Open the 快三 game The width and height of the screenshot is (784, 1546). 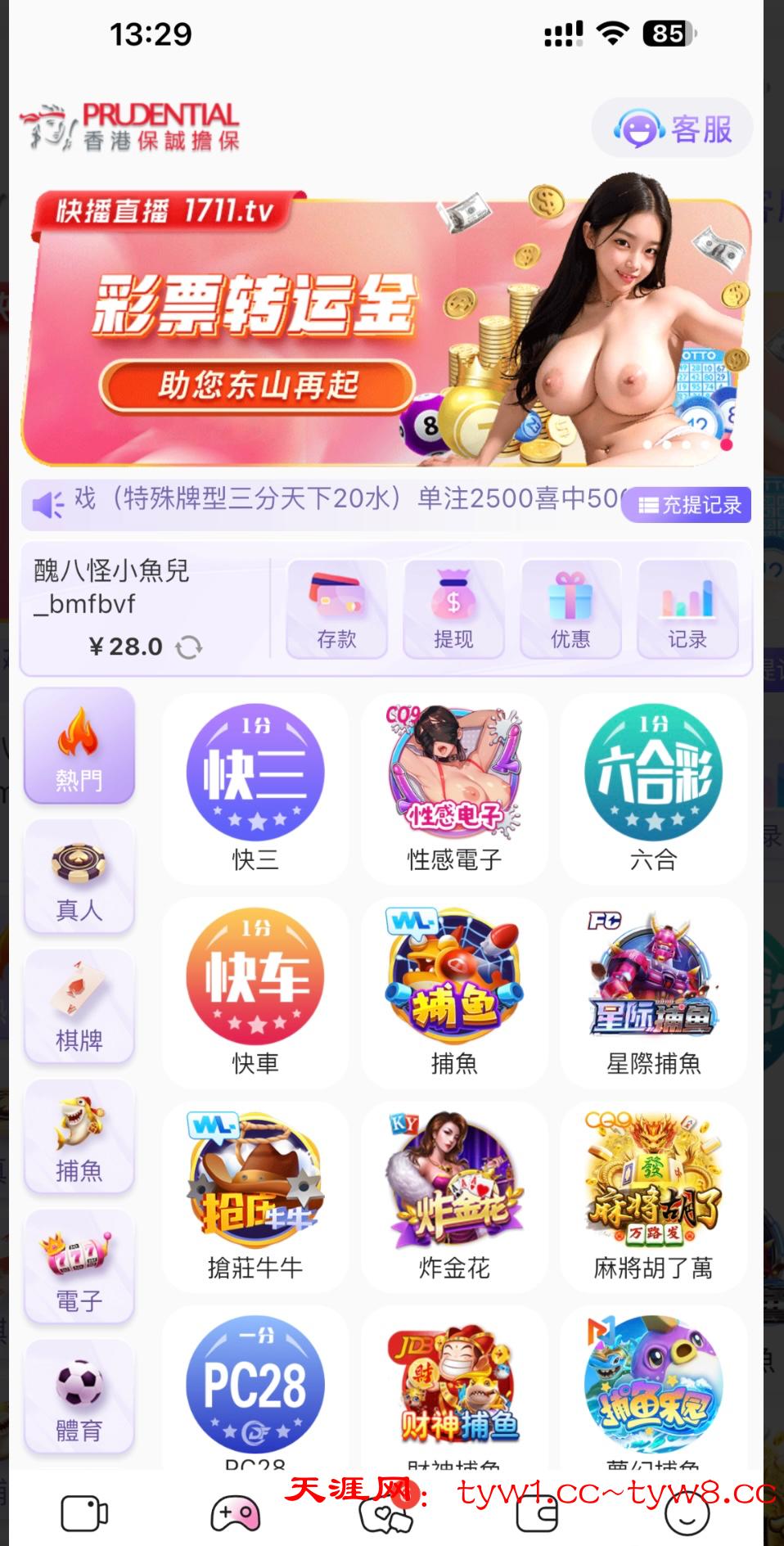(255, 787)
